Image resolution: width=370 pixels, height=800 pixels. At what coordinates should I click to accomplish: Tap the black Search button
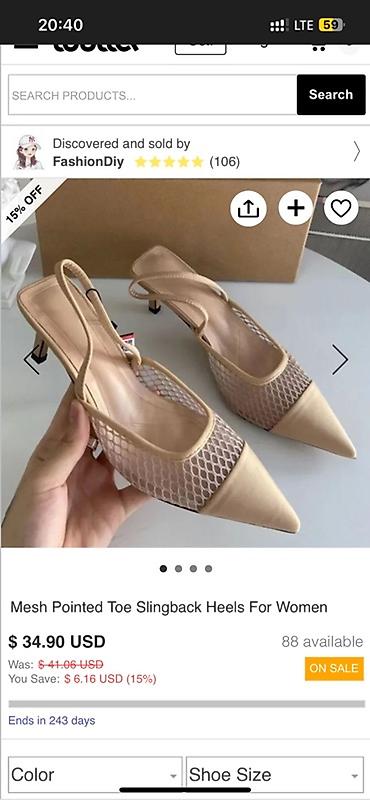[331, 95]
